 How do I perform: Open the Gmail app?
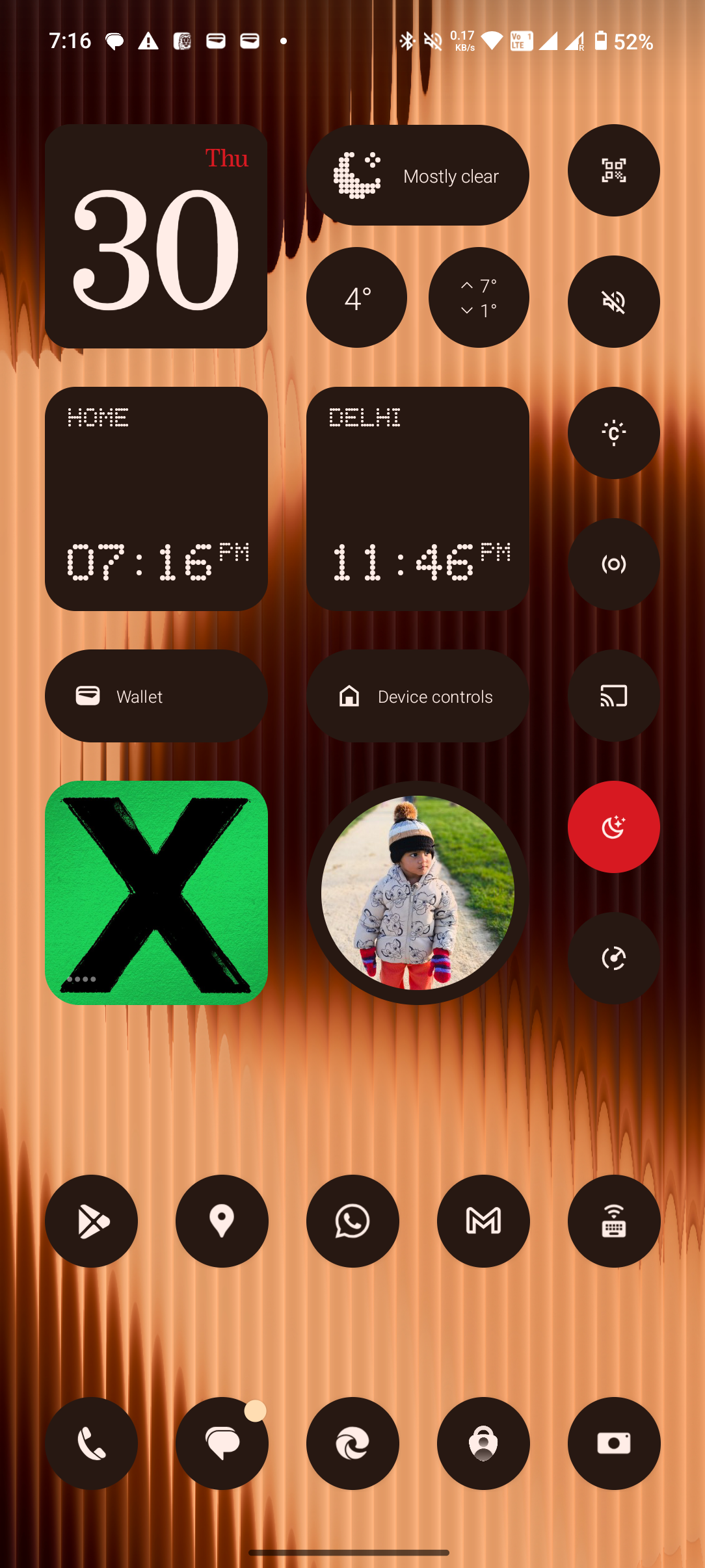(483, 1221)
